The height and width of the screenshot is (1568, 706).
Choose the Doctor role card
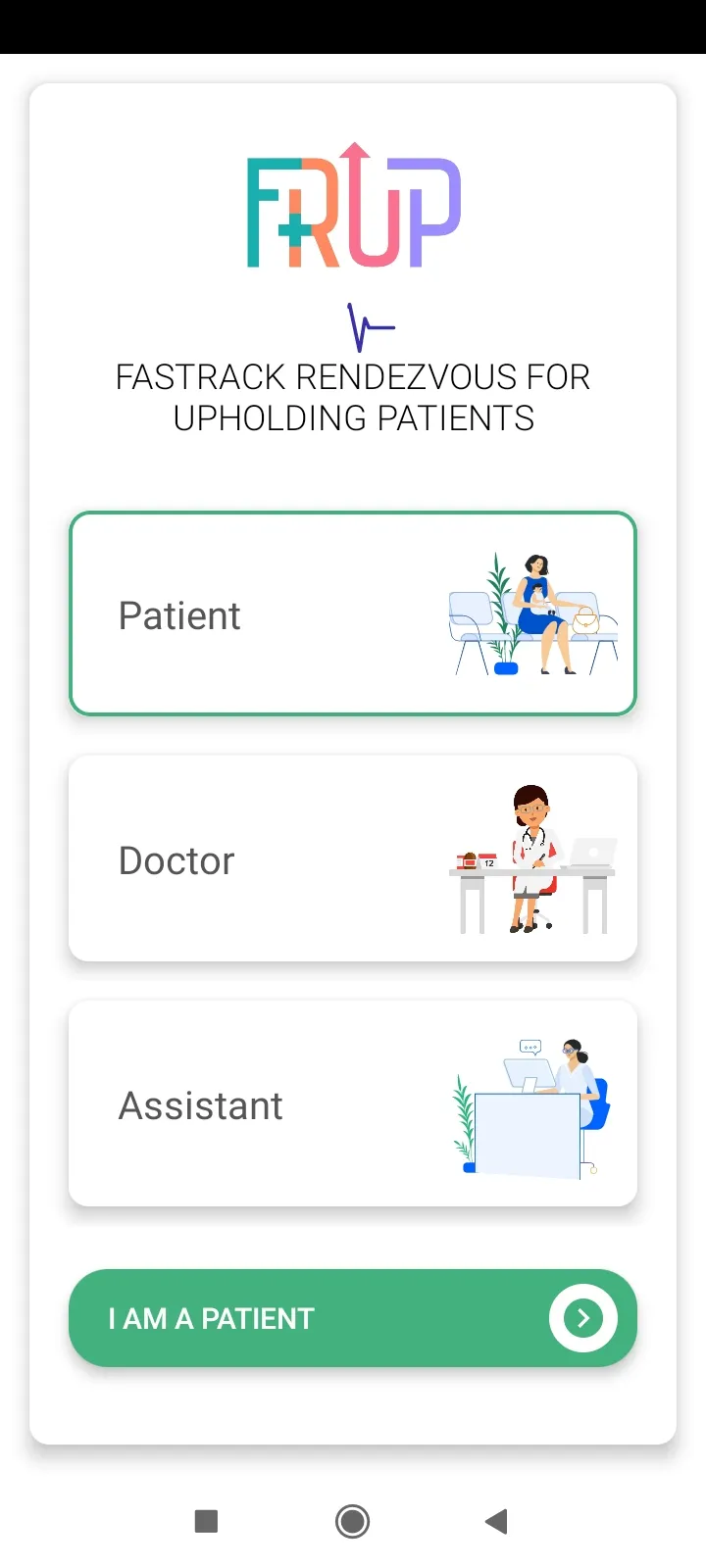click(x=353, y=858)
